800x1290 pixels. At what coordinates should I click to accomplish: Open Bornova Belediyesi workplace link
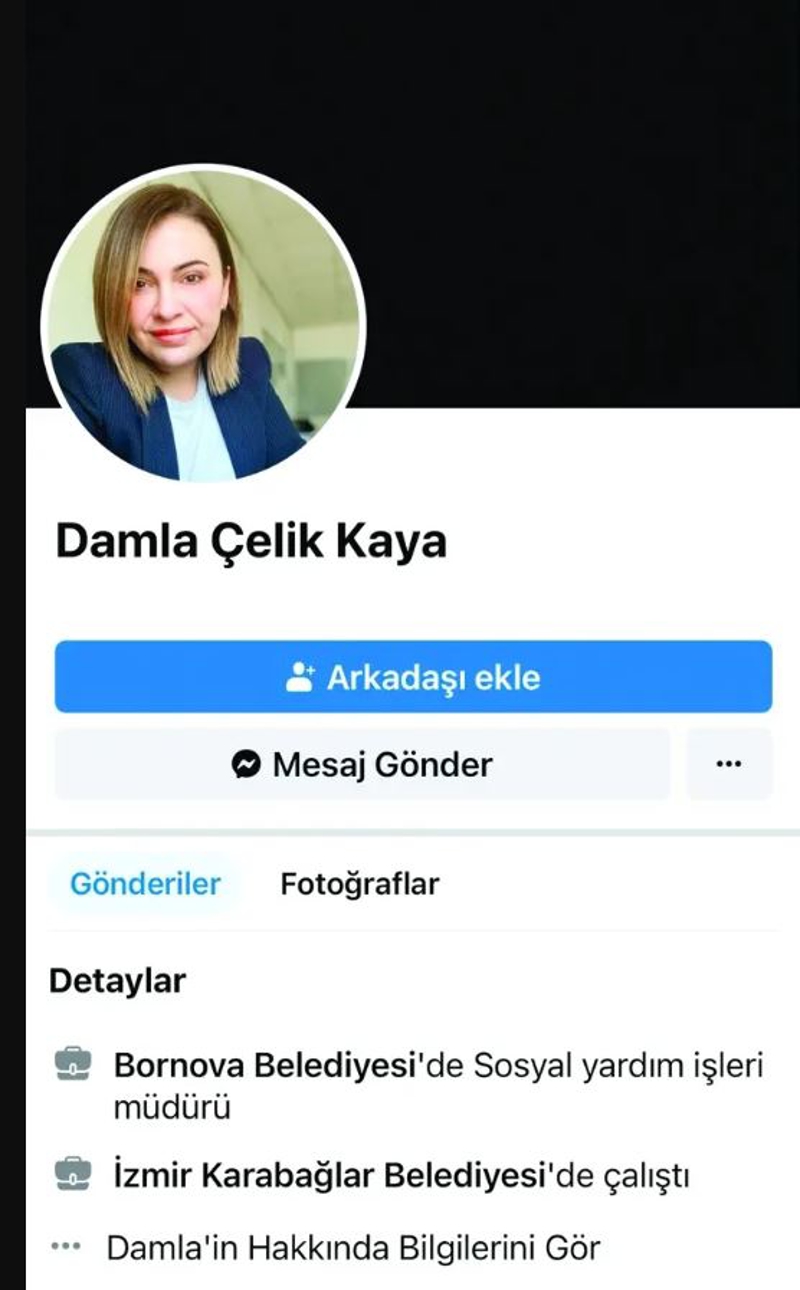pyautogui.click(x=264, y=1065)
